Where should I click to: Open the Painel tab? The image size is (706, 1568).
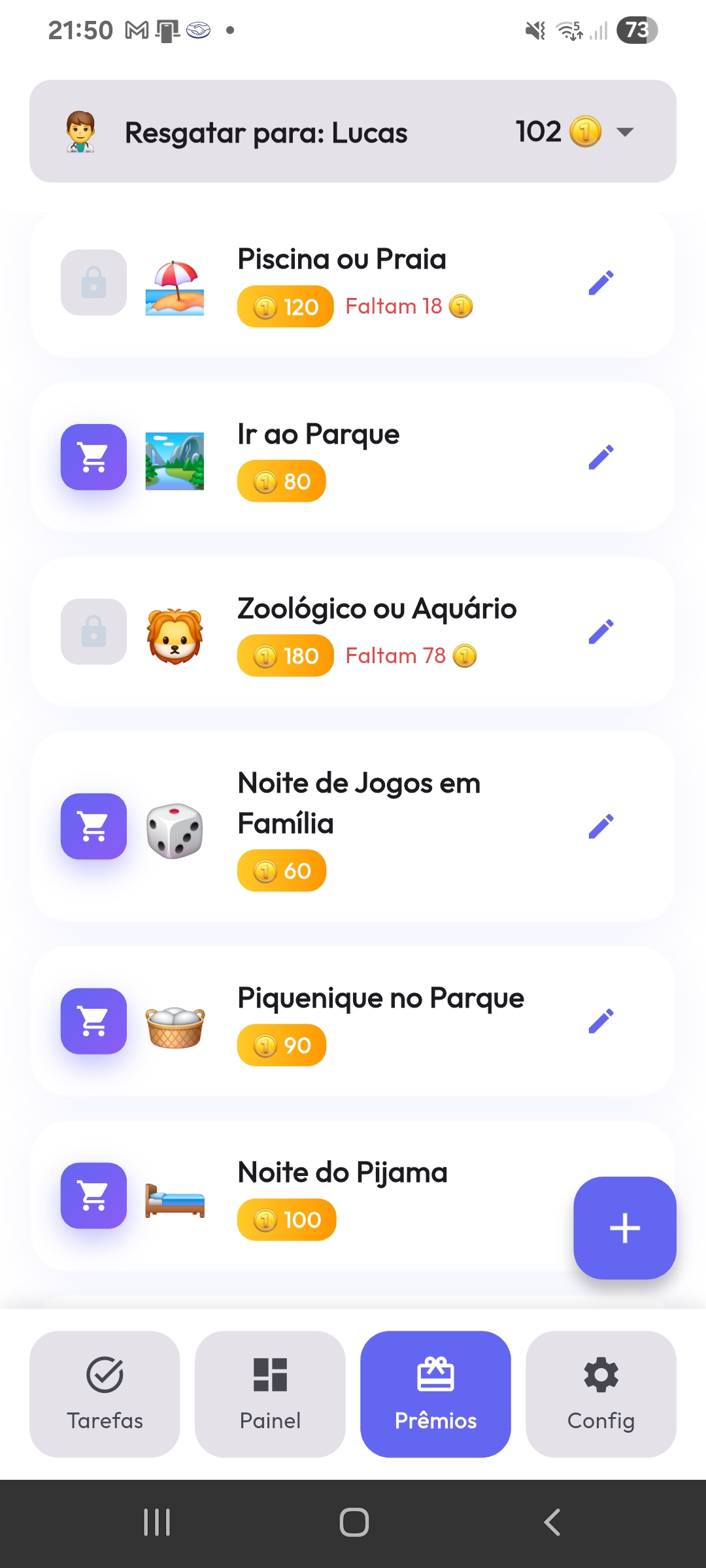(270, 1394)
